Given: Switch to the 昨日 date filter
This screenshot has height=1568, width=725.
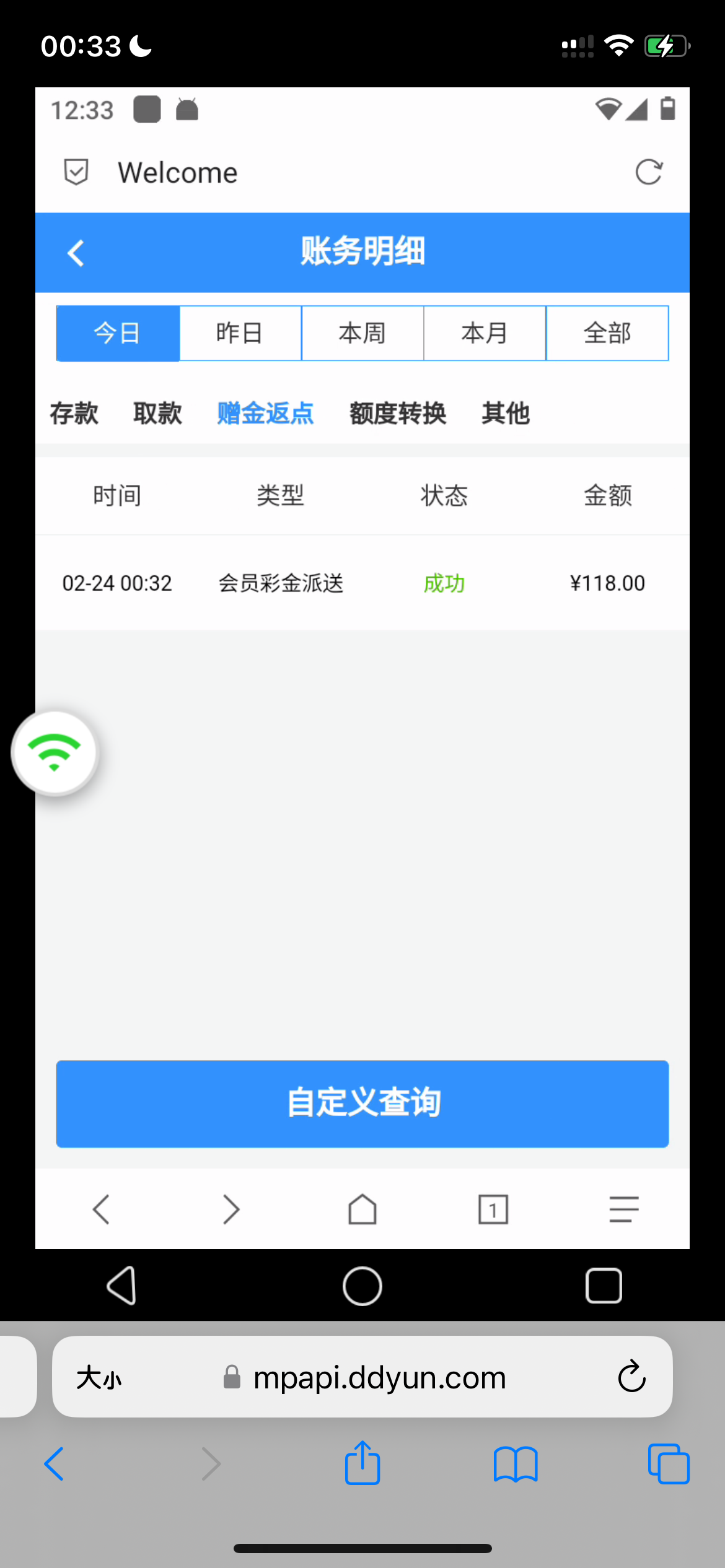Looking at the screenshot, I should [240, 333].
